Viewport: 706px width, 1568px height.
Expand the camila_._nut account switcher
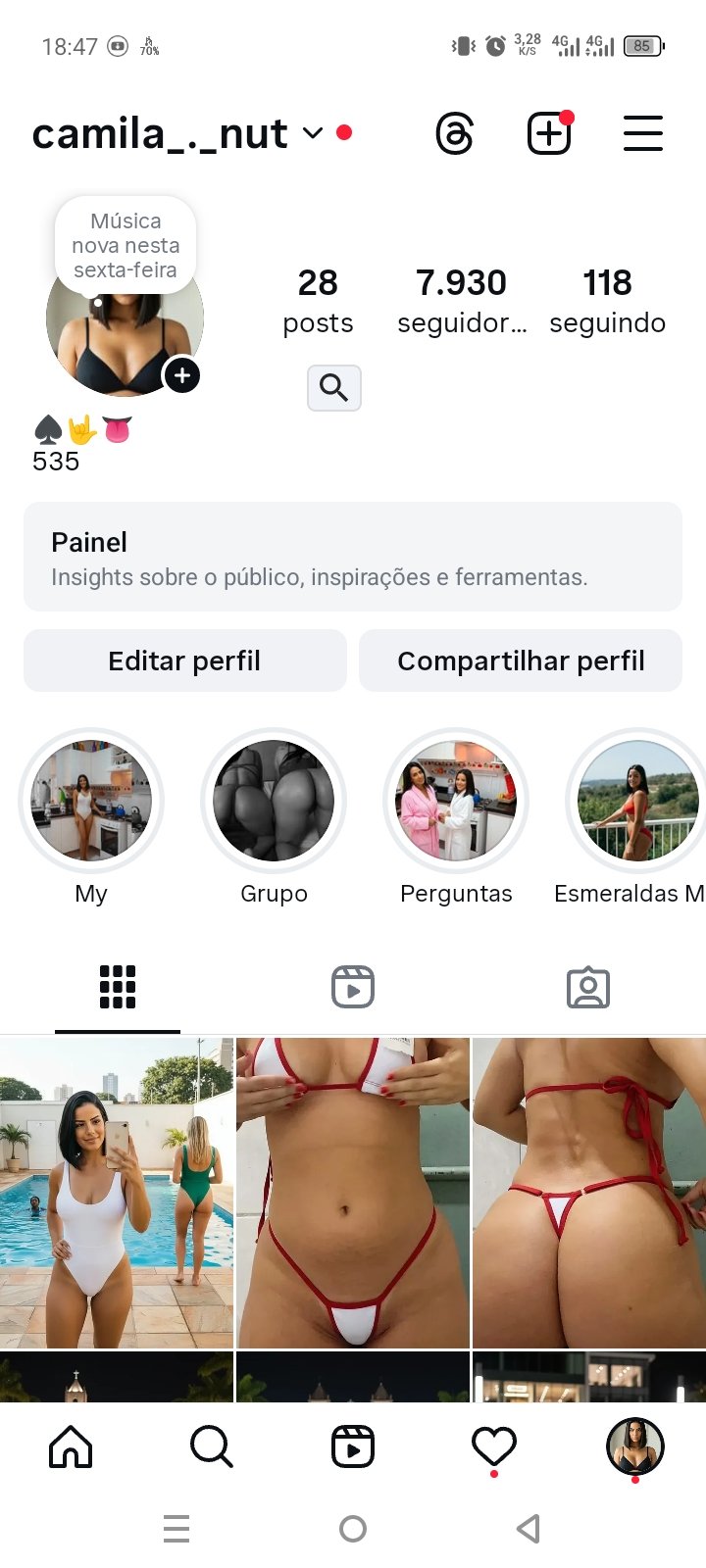coord(312,133)
